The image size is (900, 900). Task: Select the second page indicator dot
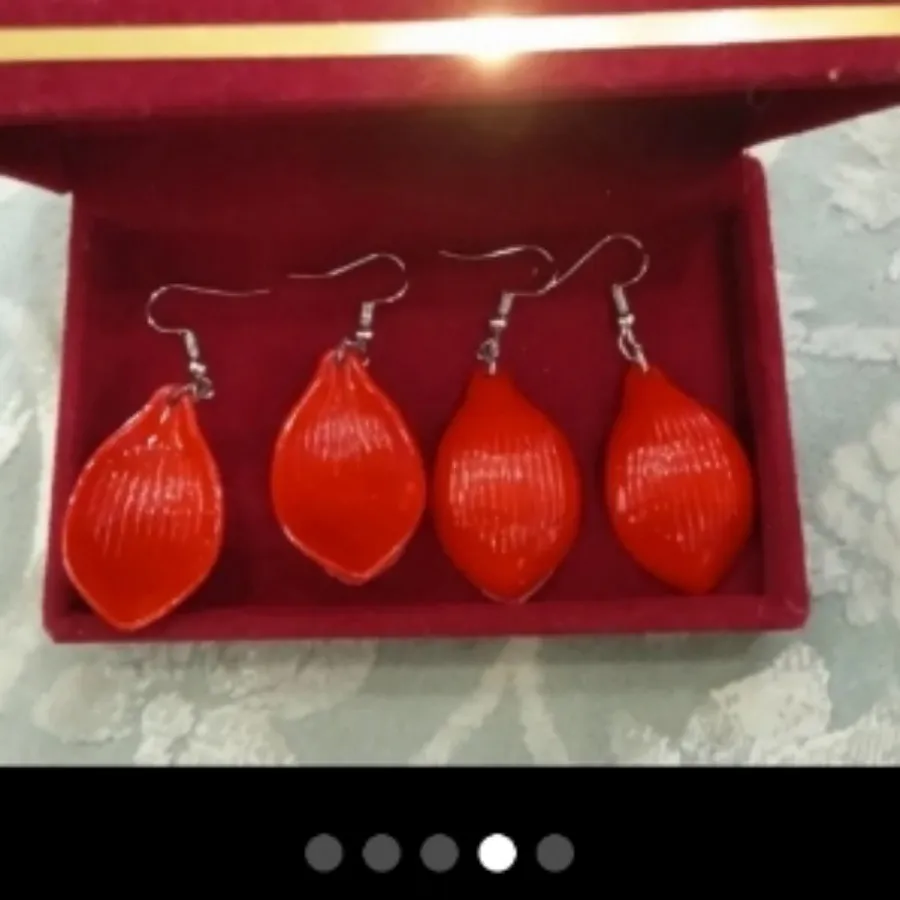coord(381,853)
